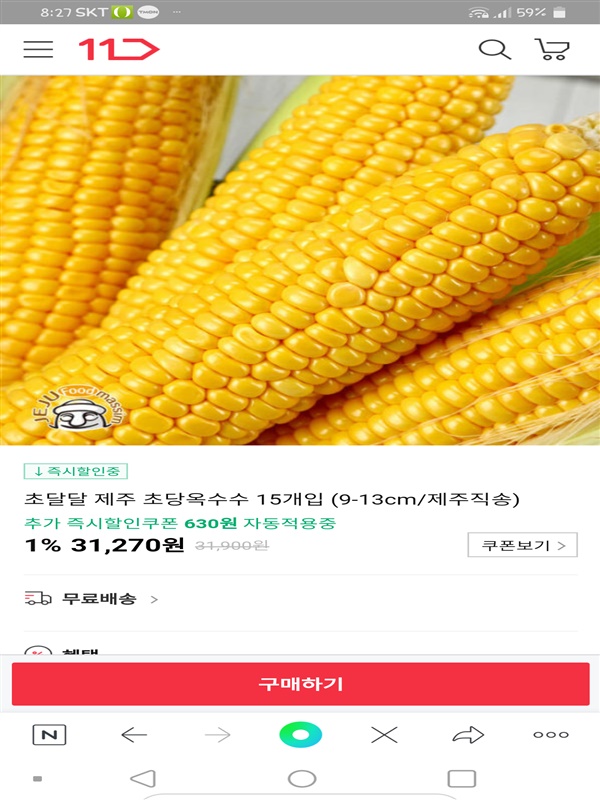600x800 pixels.
Task: Tap the system home button
Action: [301, 779]
